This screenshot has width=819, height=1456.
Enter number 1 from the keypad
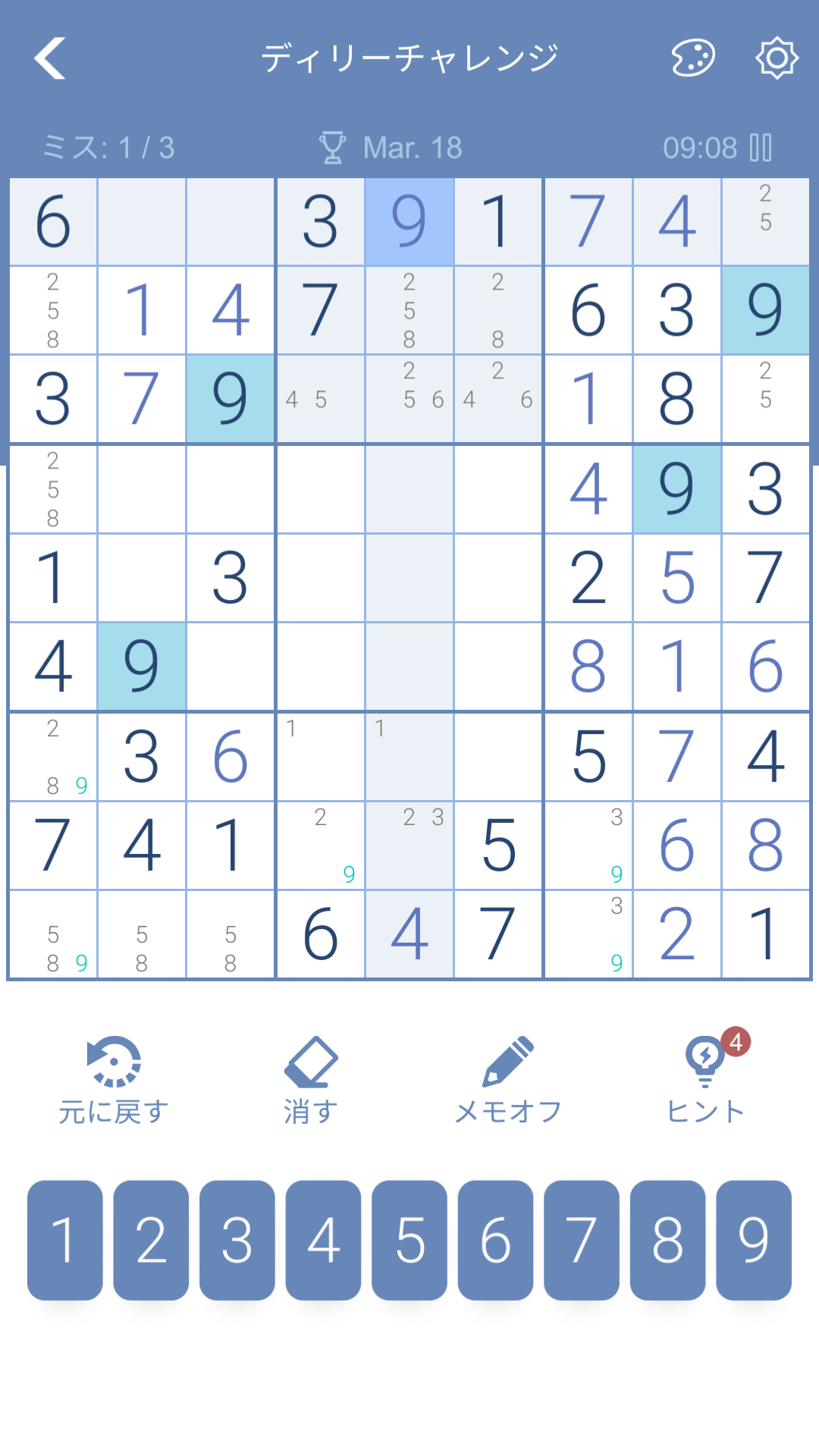click(x=65, y=1240)
